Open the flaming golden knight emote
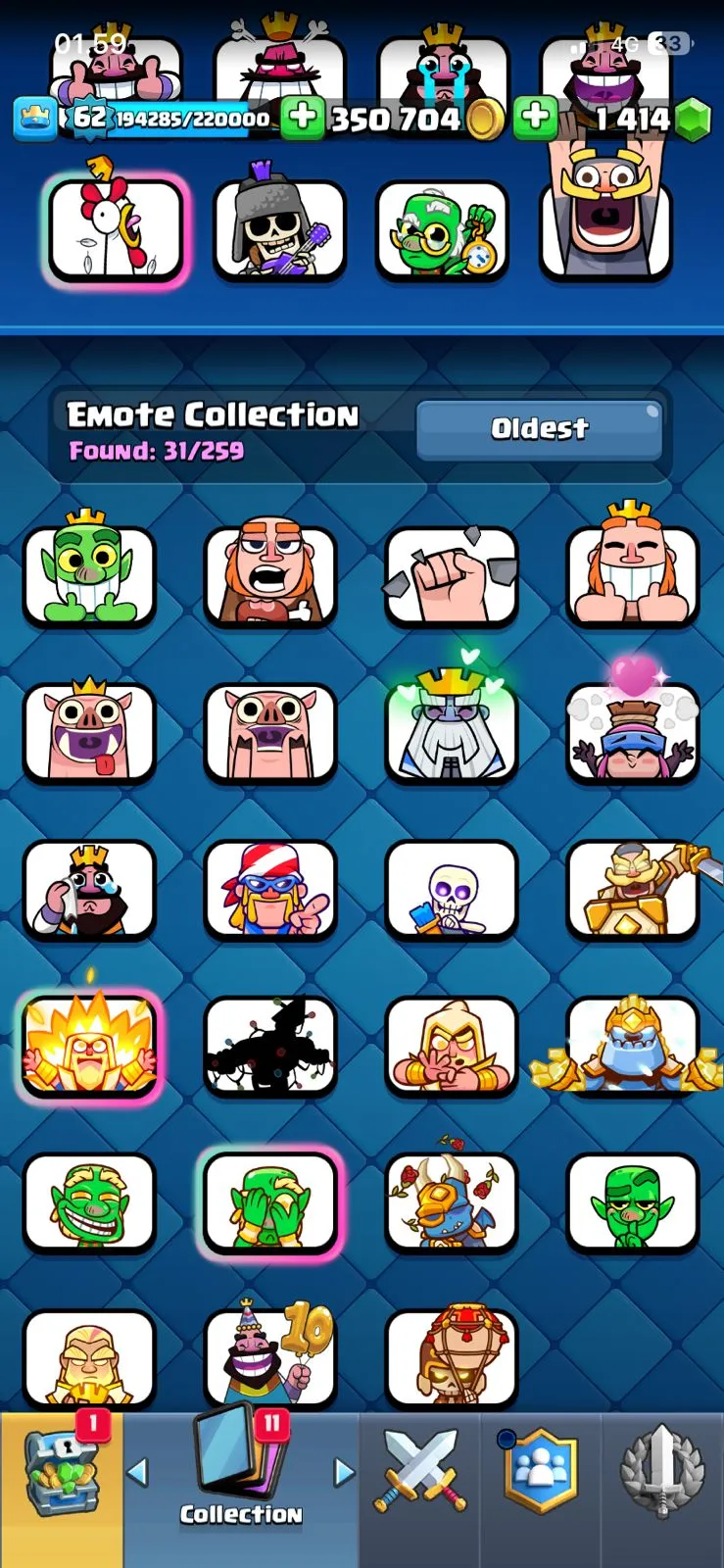The width and height of the screenshot is (724, 1568). tap(89, 1046)
